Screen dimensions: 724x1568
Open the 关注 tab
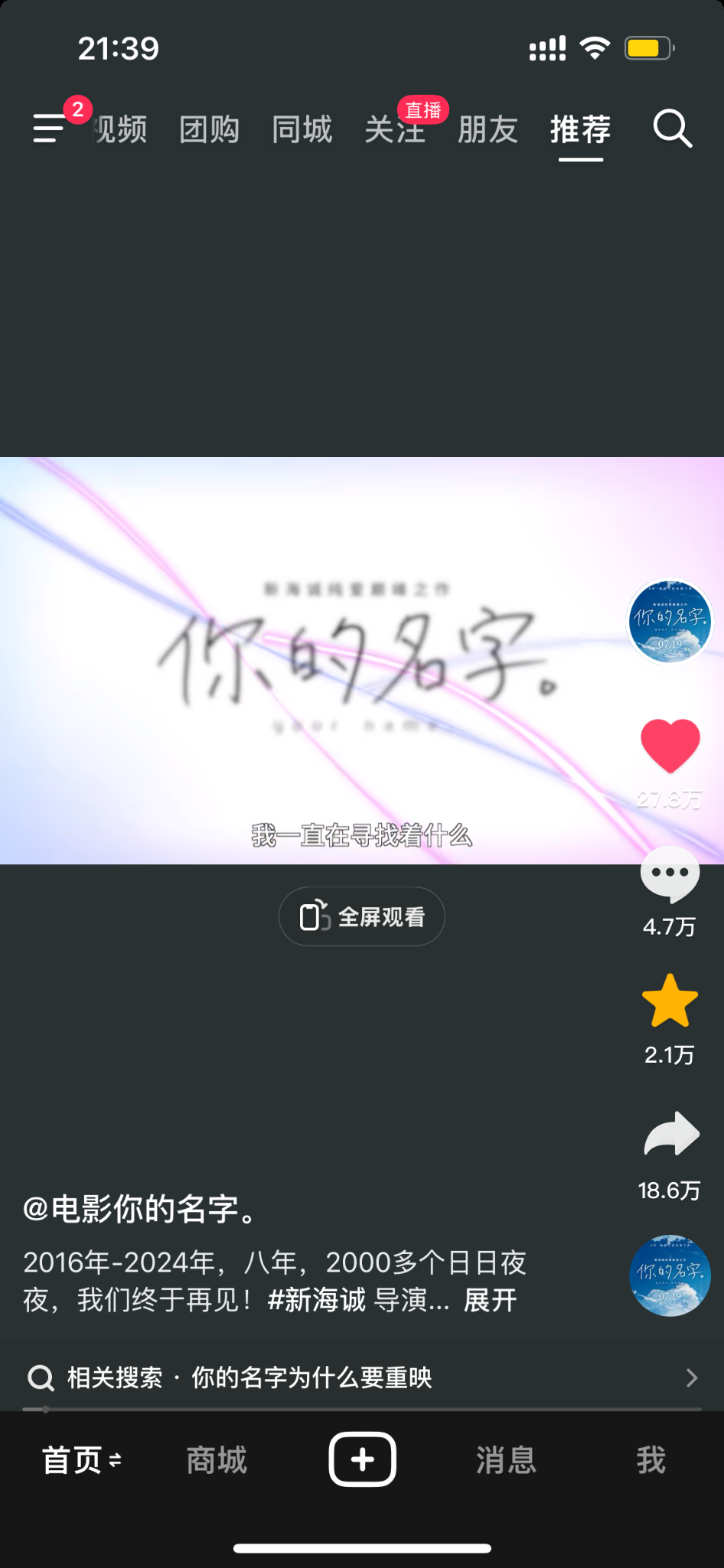click(x=394, y=129)
